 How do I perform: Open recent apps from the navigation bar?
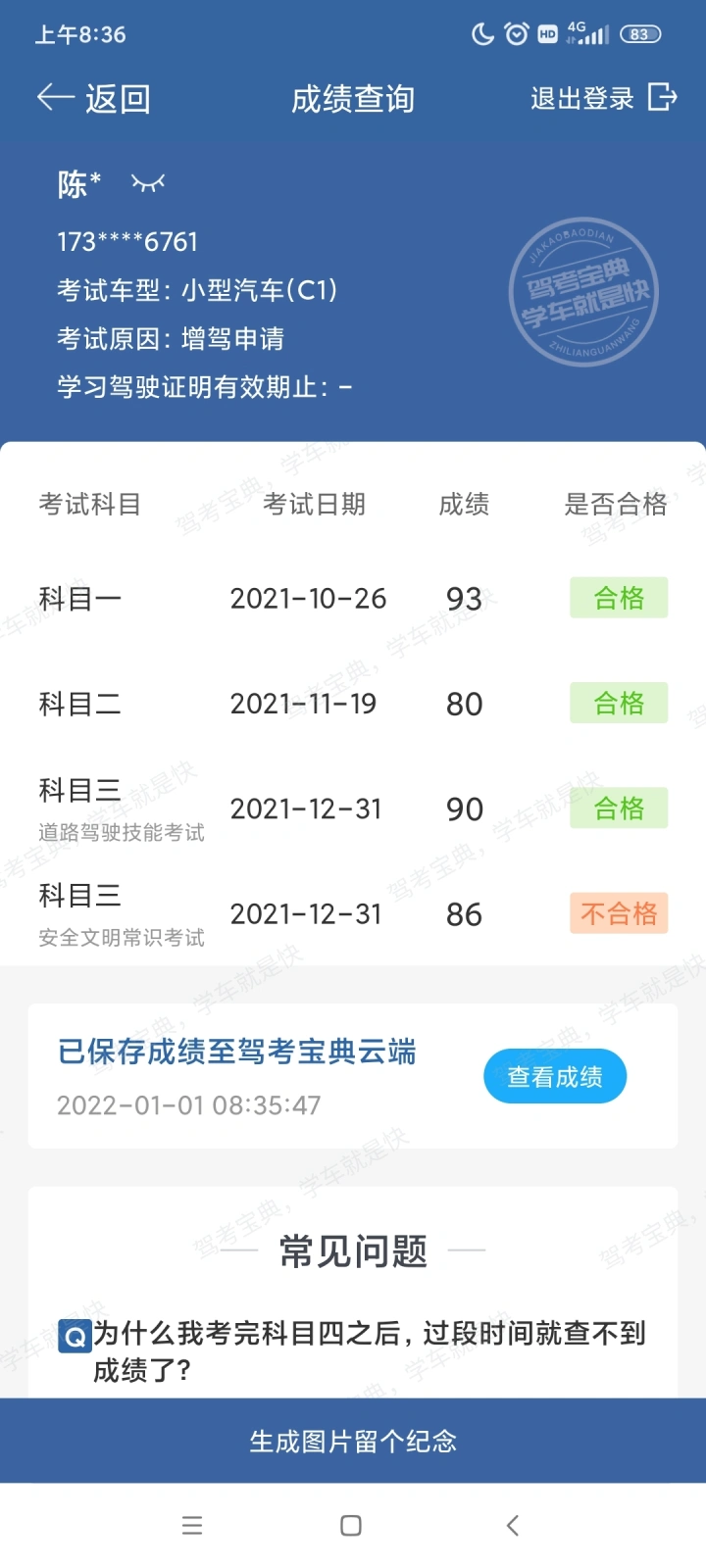point(192,1525)
